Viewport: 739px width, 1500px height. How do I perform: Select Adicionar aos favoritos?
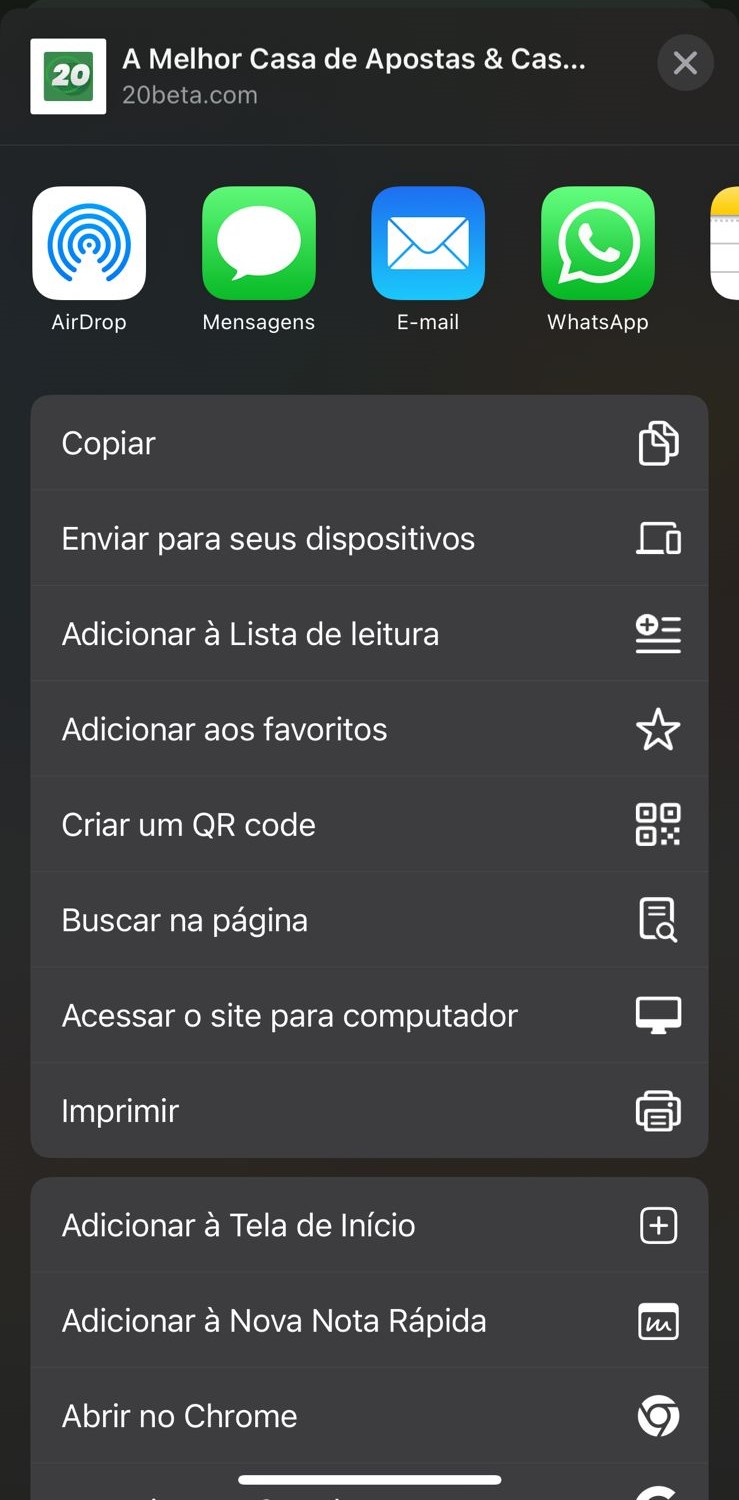pos(369,729)
